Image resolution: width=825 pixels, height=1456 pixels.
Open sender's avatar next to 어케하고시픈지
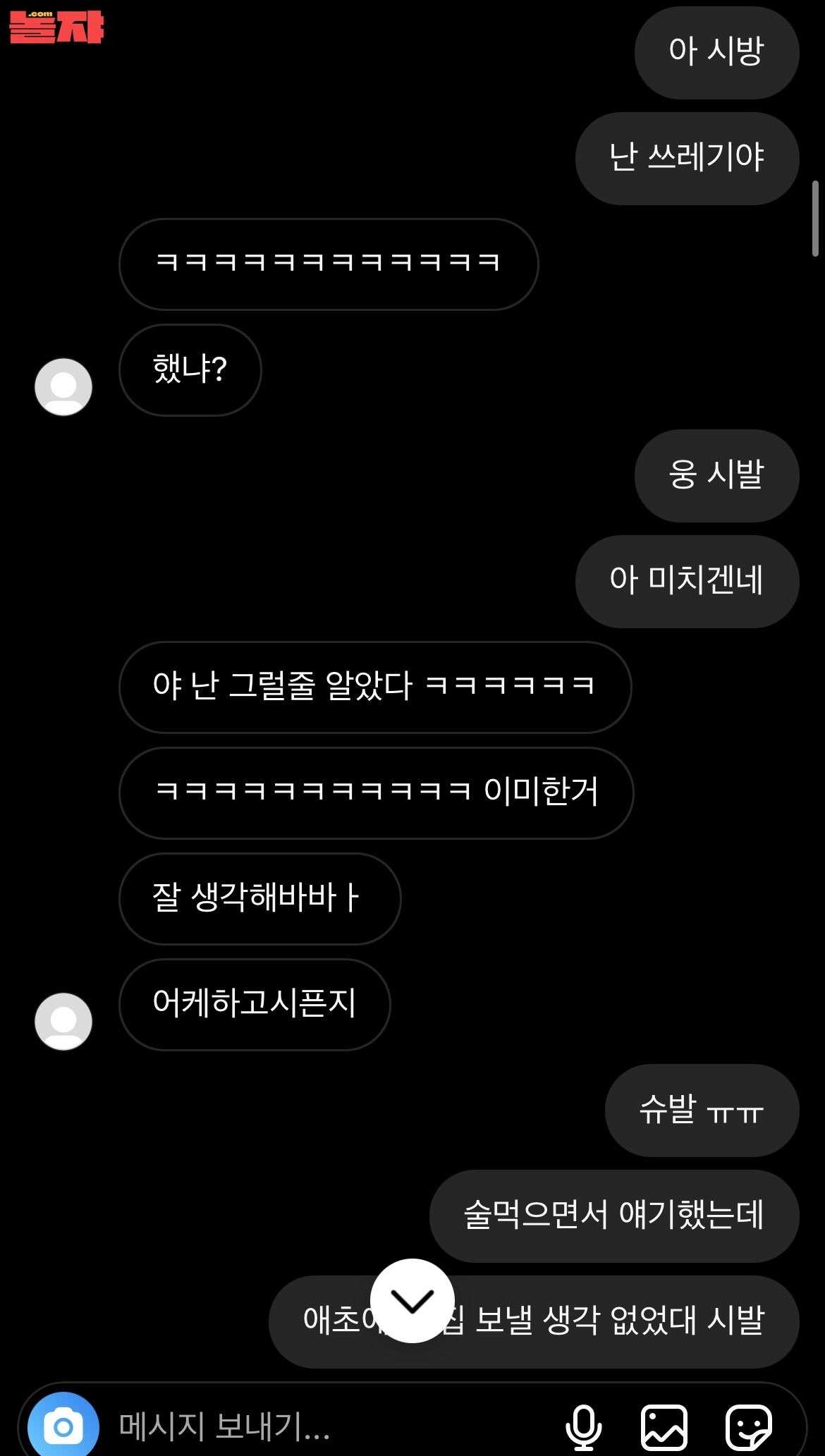pos(63,1022)
